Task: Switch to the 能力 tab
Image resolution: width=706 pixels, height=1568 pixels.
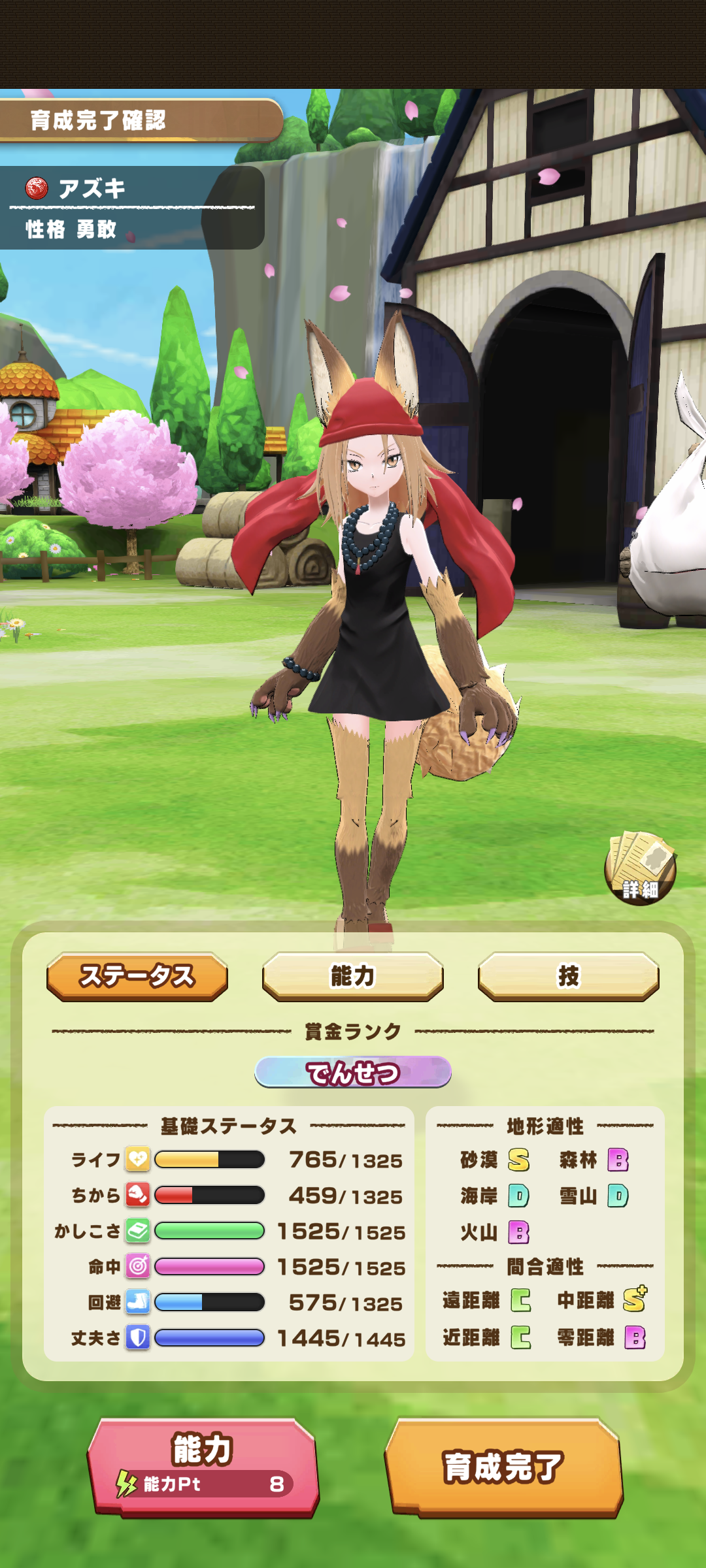Action: click(x=353, y=976)
